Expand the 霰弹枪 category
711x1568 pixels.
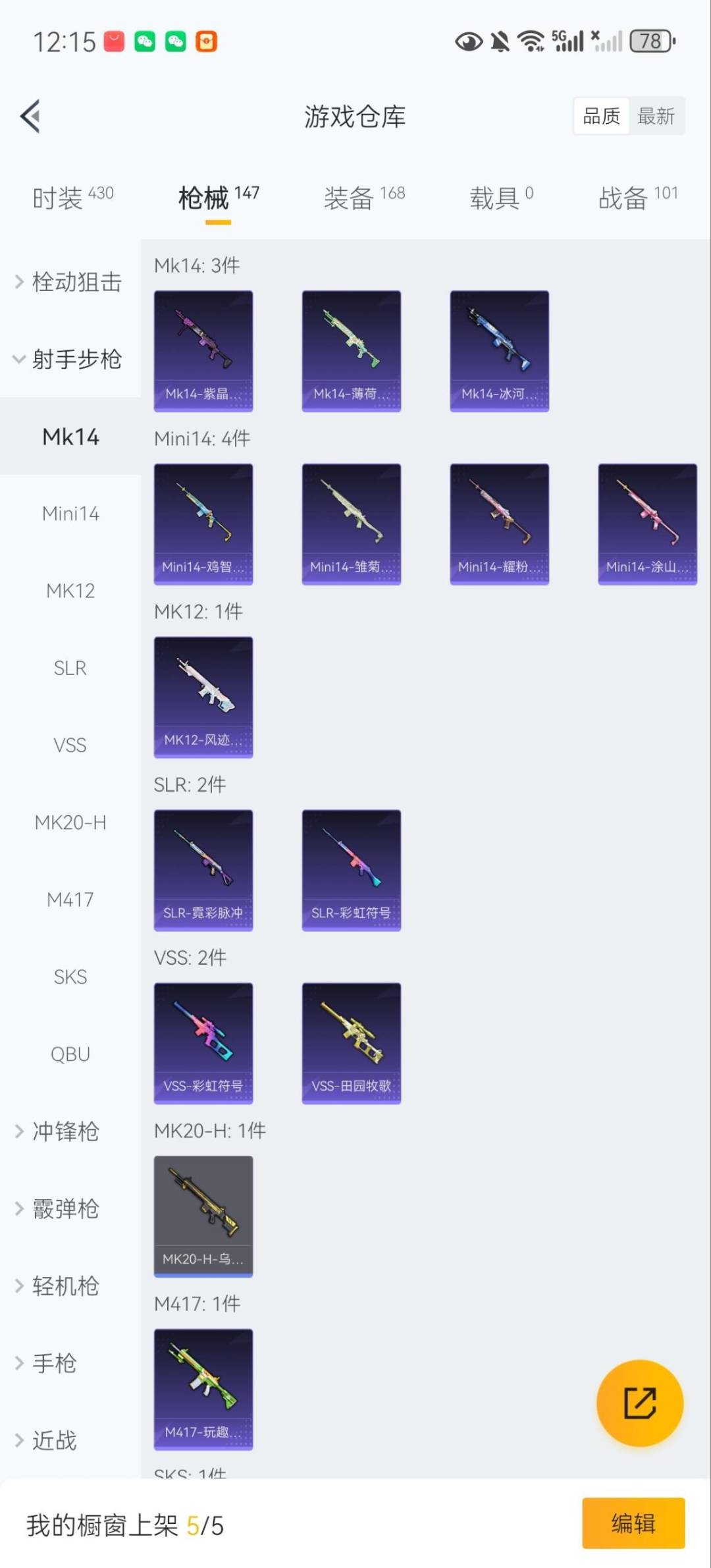tap(59, 1208)
